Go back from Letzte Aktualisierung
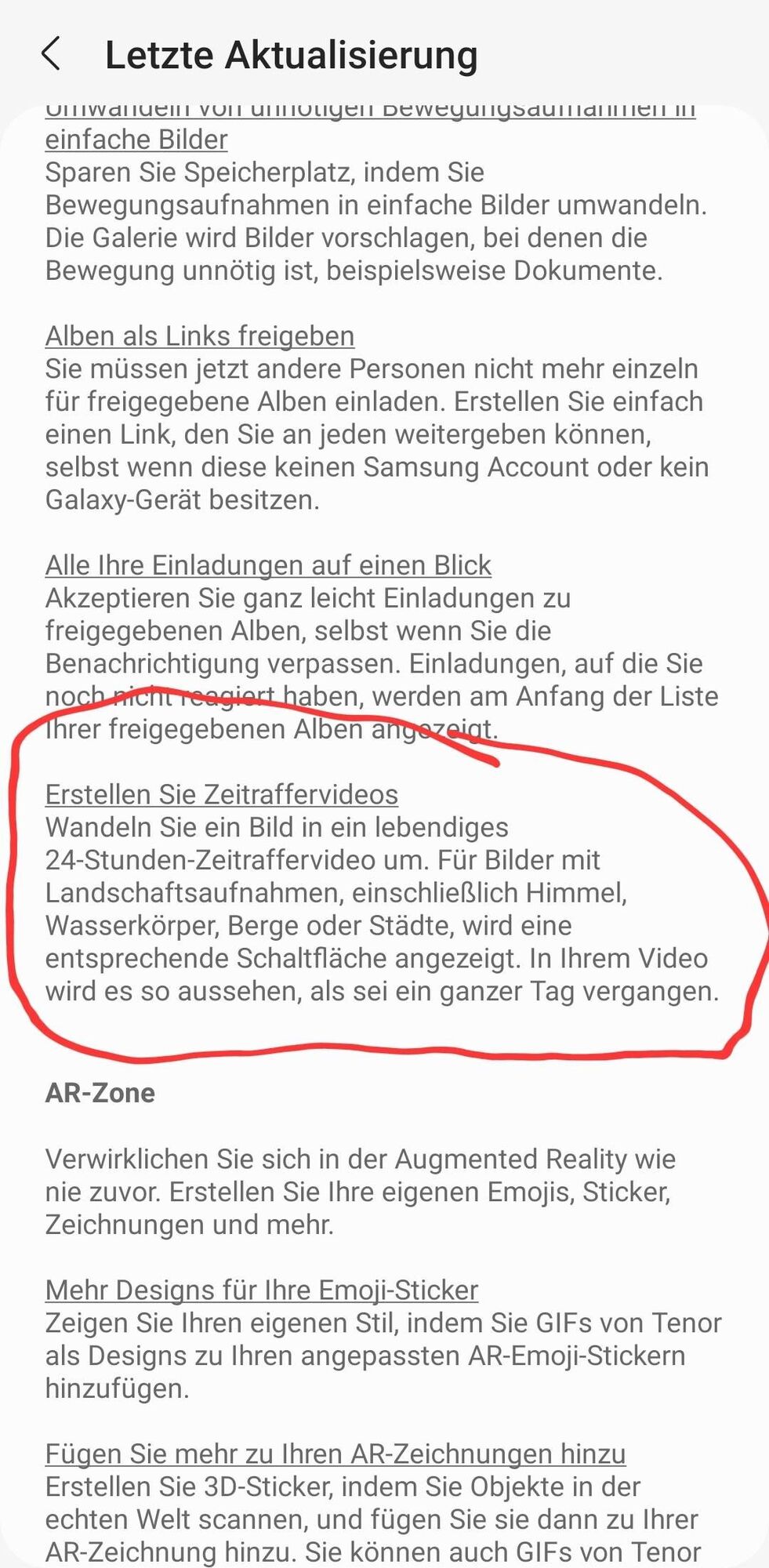The height and width of the screenshot is (1568, 769). coord(50,55)
